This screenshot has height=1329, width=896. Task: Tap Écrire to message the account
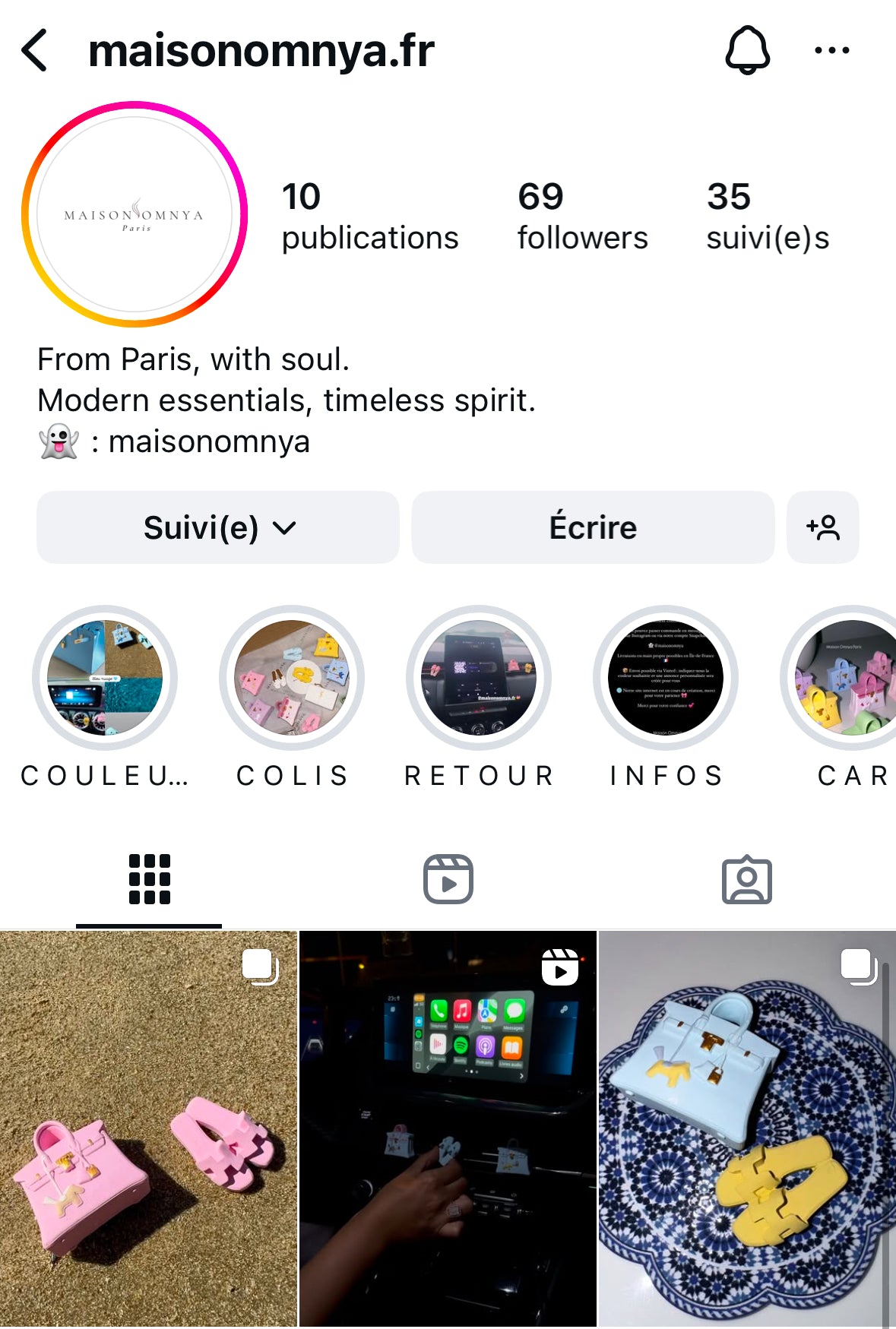click(x=593, y=527)
